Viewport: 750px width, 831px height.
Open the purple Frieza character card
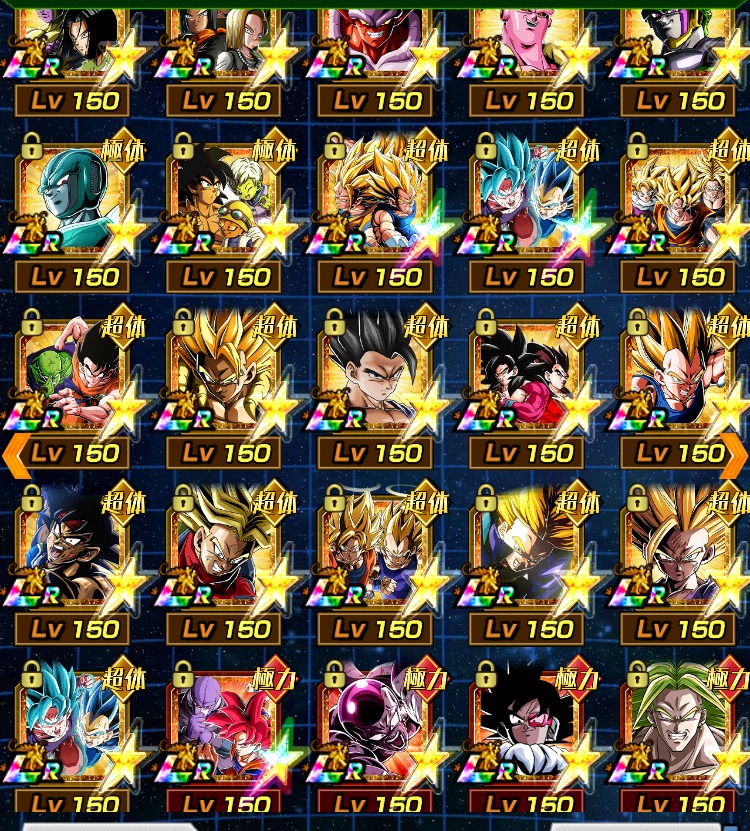[376, 728]
